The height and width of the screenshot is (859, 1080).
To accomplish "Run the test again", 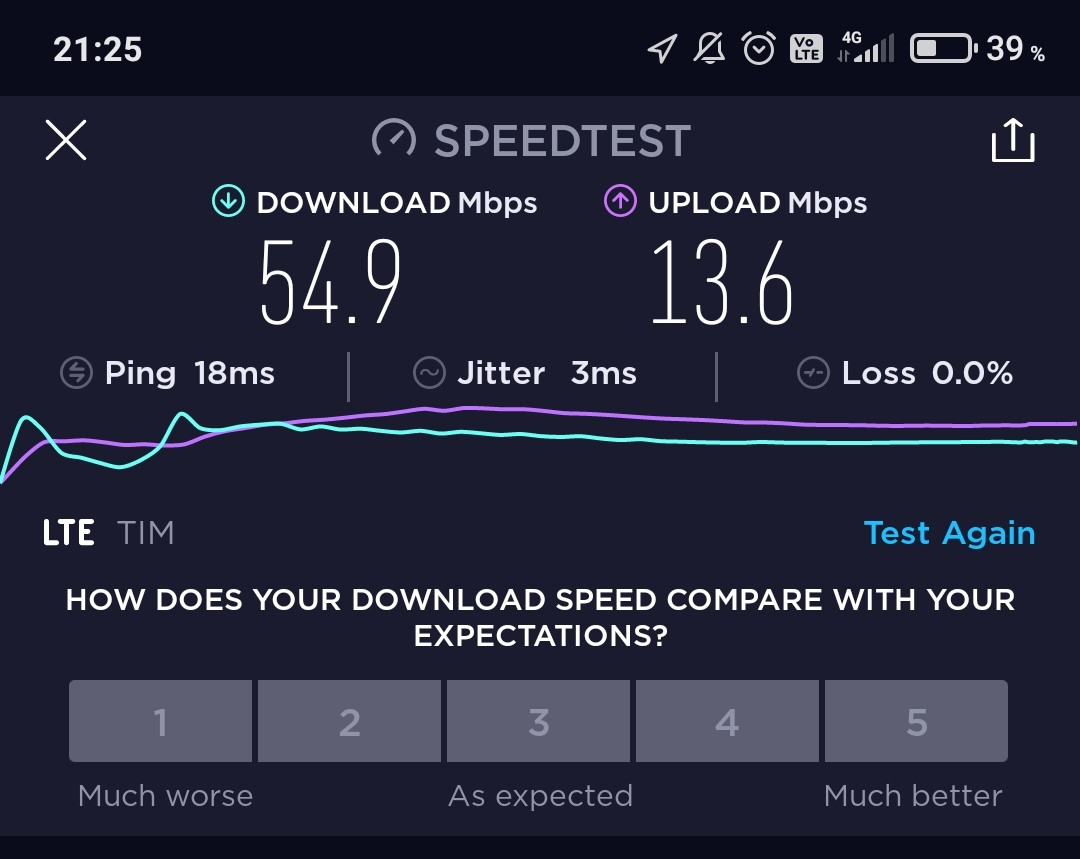I will [949, 533].
